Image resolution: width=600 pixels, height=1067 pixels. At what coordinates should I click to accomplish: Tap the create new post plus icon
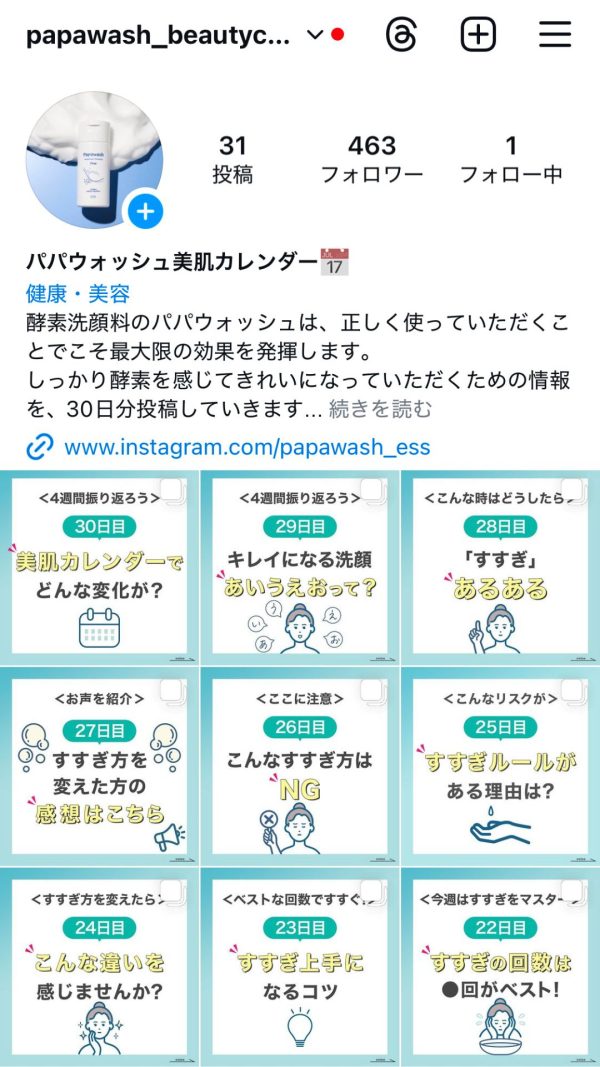point(478,35)
